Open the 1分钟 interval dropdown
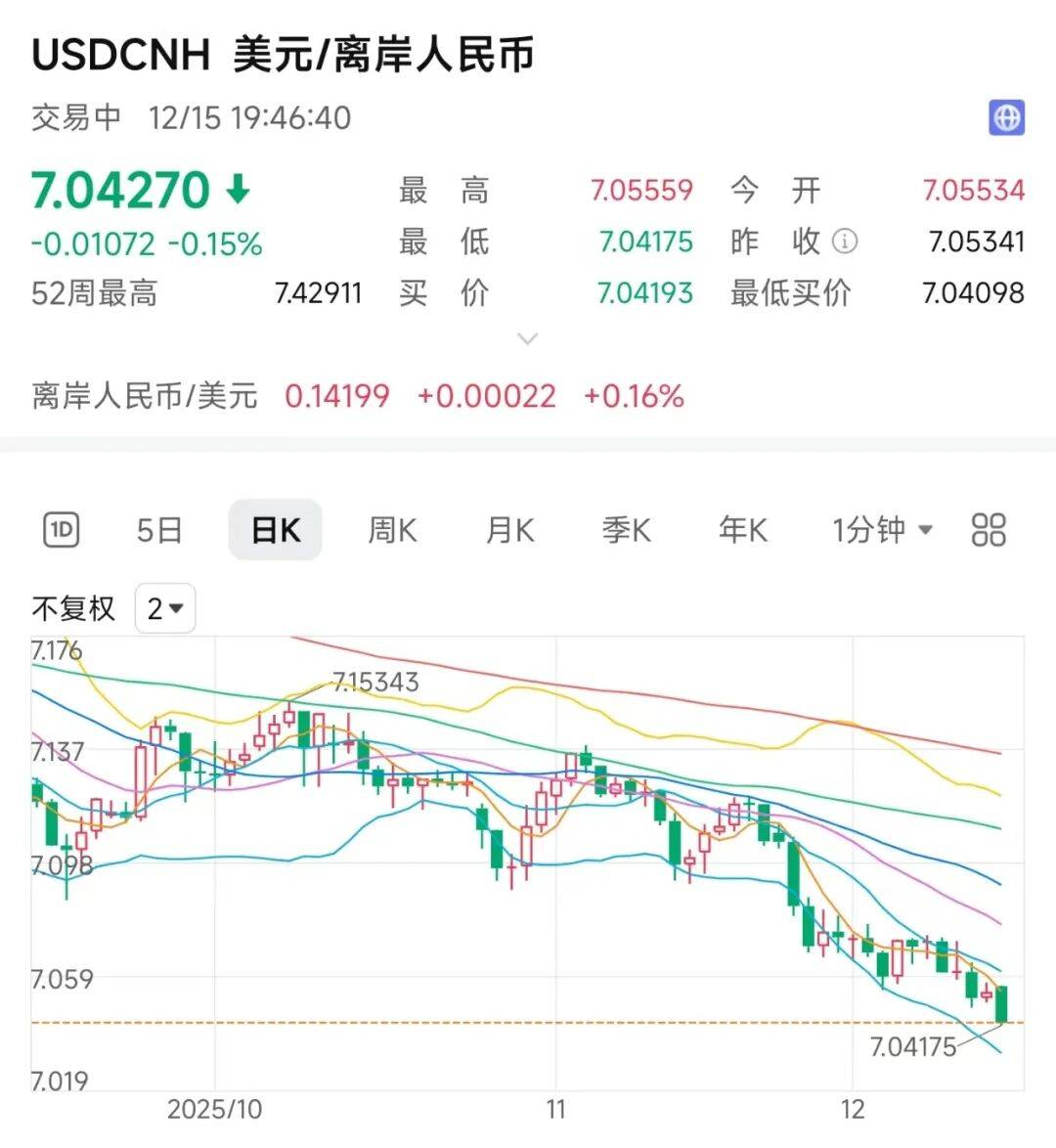The width and height of the screenshot is (1056, 1148). point(882,530)
